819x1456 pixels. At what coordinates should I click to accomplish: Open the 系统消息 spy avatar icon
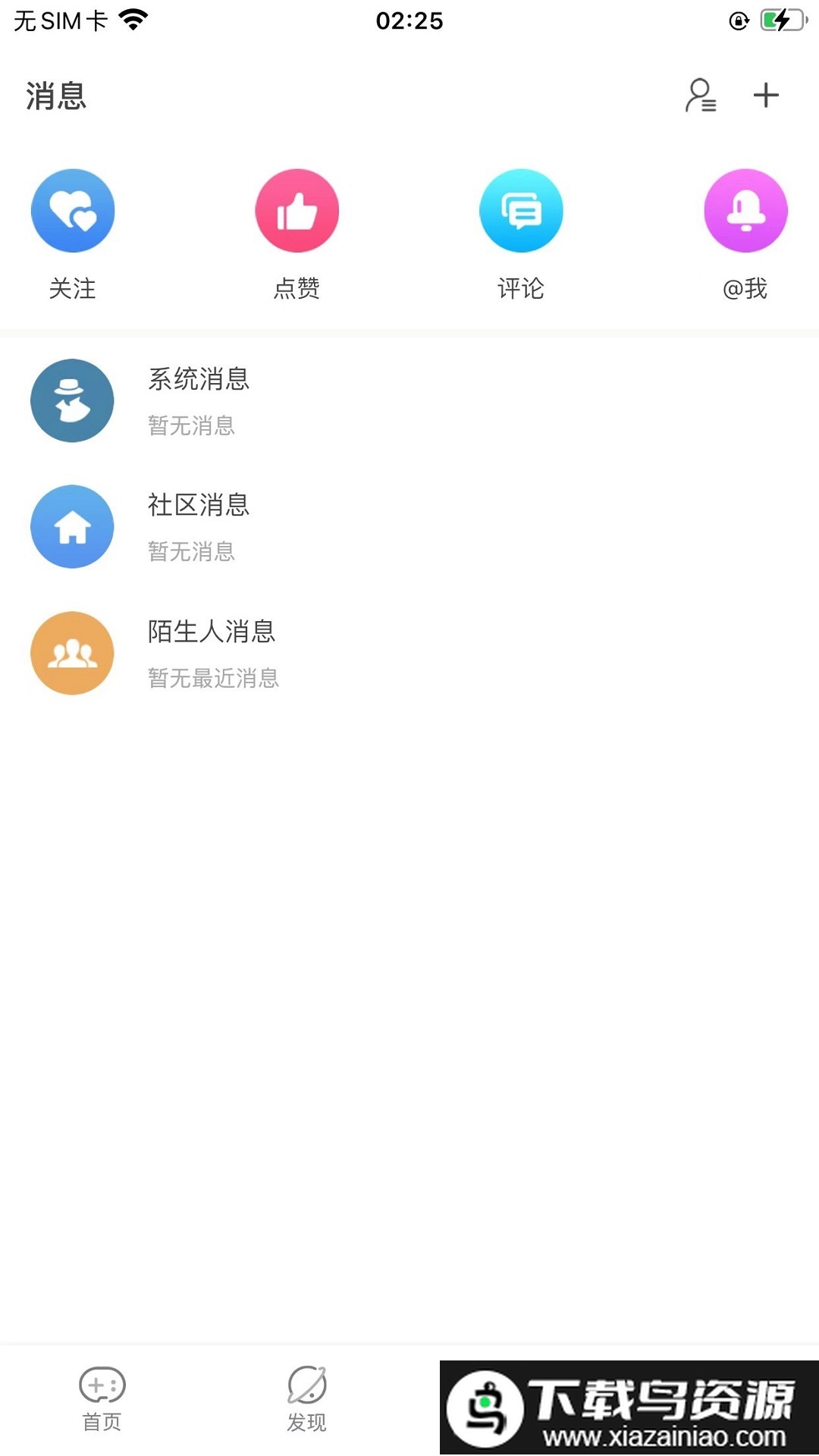click(x=72, y=401)
